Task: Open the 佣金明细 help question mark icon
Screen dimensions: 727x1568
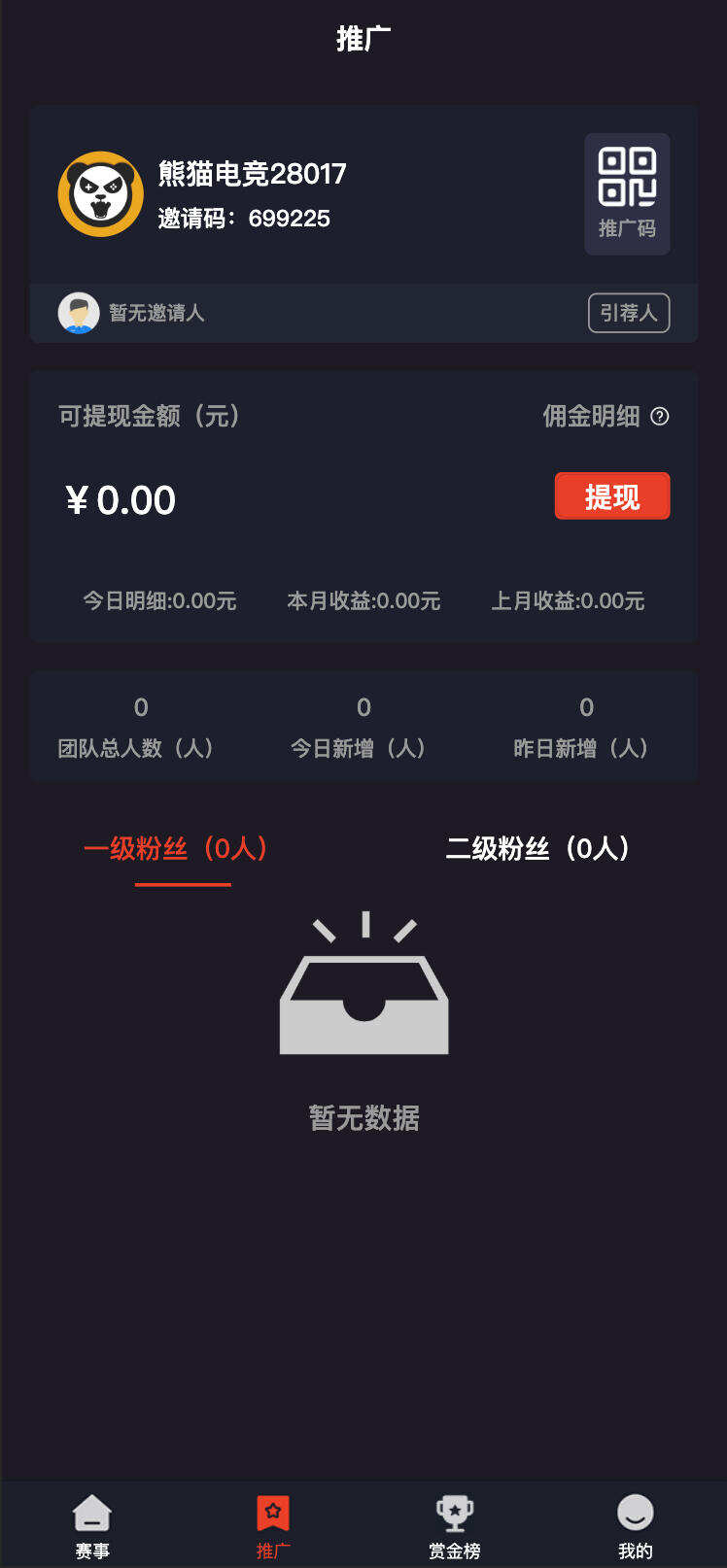Action: pyautogui.click(x=662, y=416)
